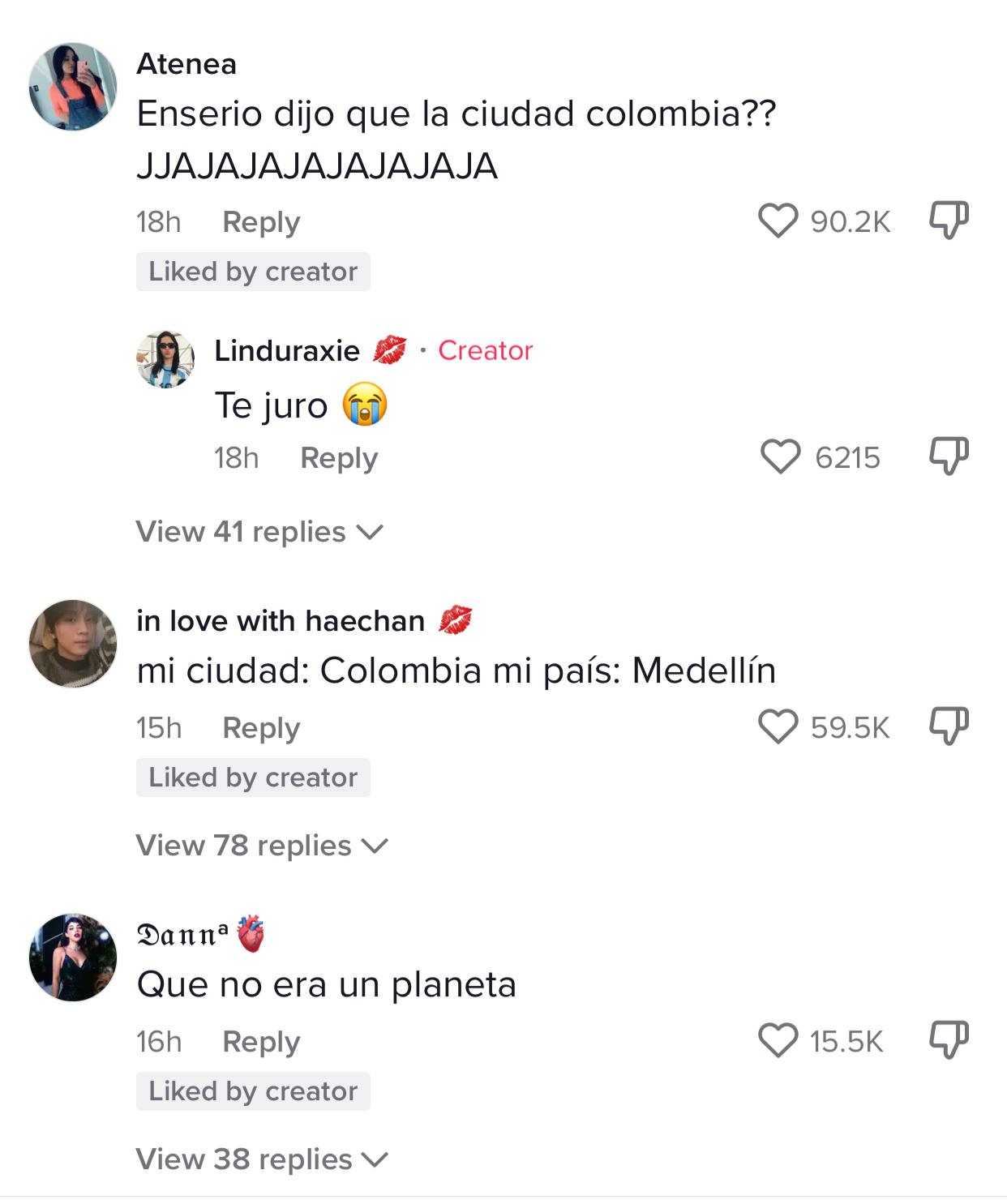Reply to Atenea's comment
Screen dimensions: 1007x1204
261,222
